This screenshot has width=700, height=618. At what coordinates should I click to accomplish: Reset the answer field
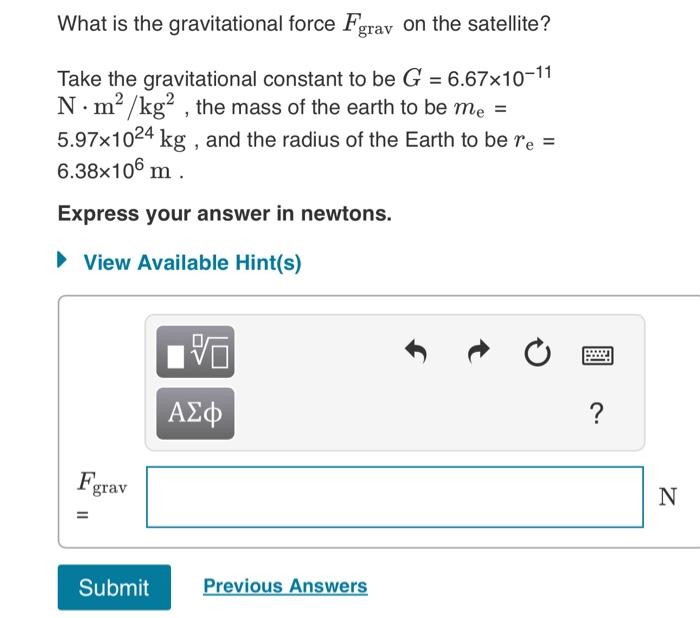click(x=537, y=353)
